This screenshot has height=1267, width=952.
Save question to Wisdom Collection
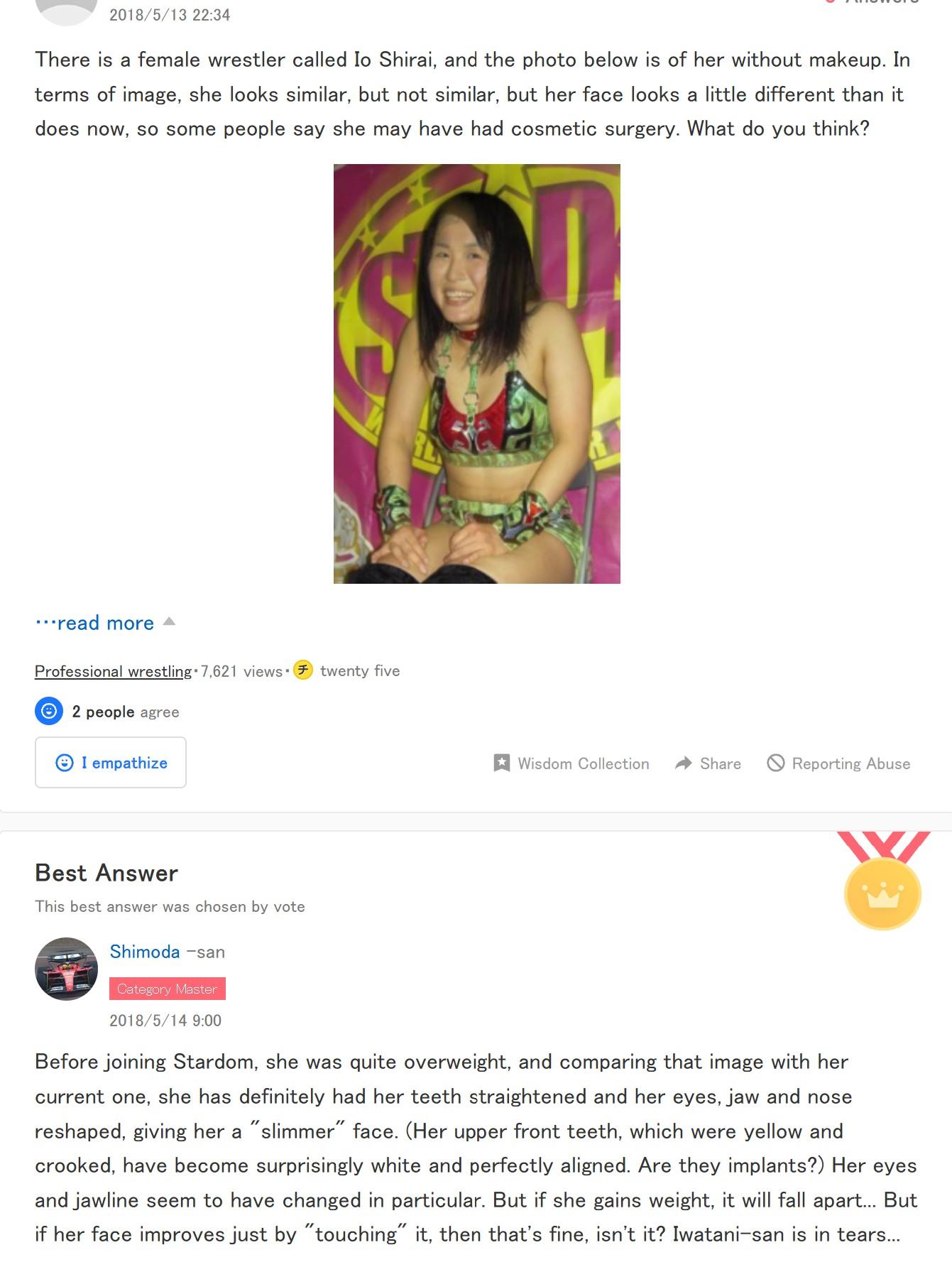571,763
